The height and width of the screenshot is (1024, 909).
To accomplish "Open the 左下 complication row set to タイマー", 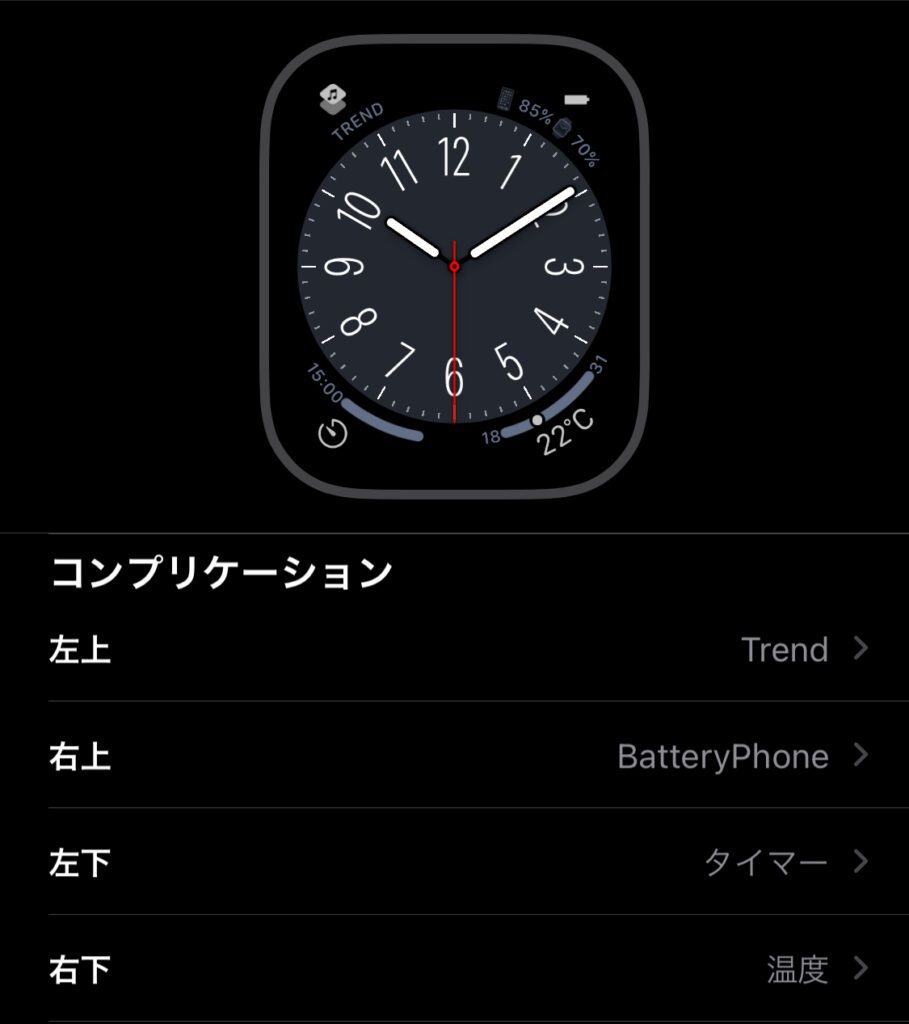I will tap(456, 862).
